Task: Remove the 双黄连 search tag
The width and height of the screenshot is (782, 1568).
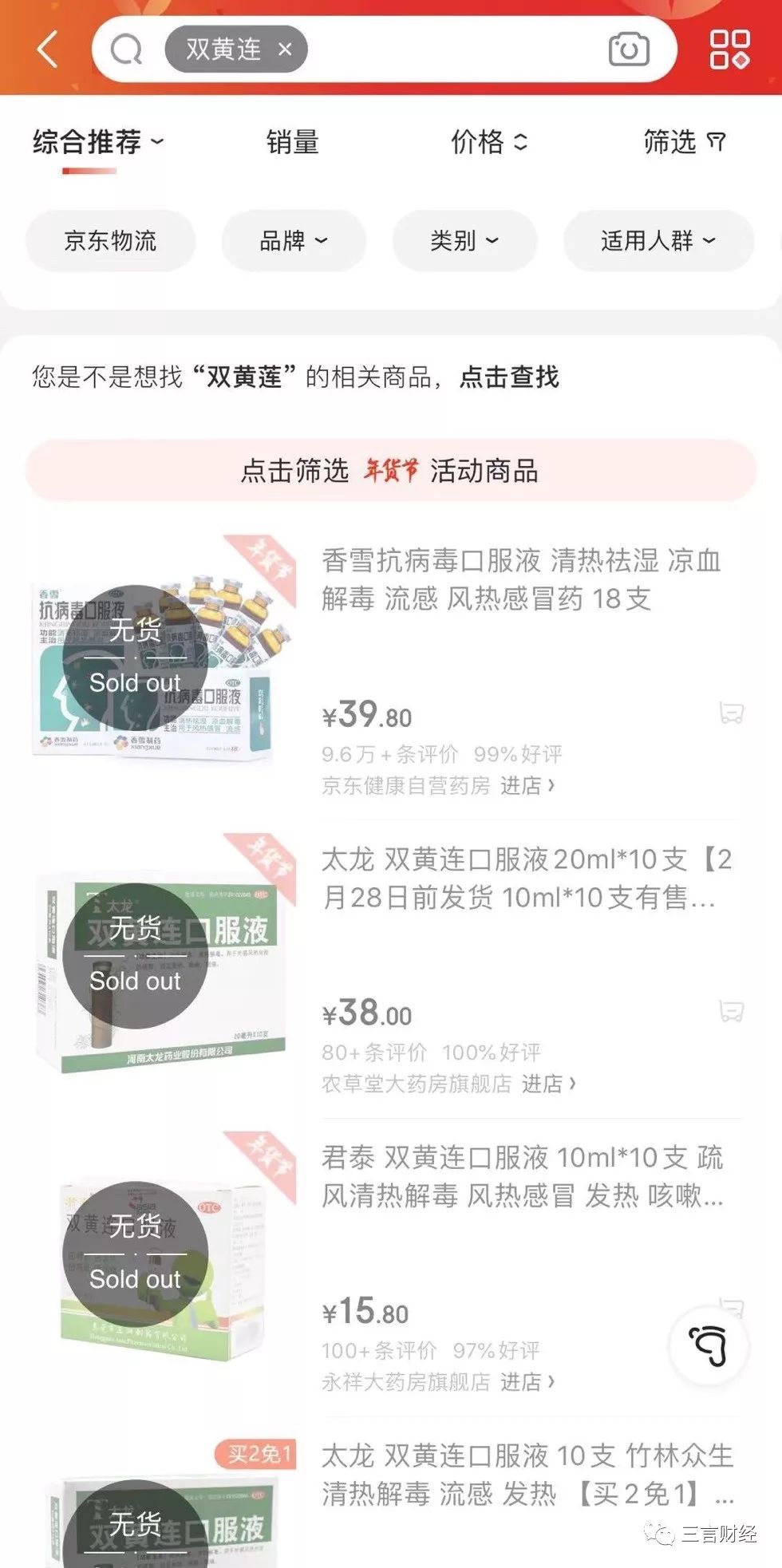Action: 285,49
